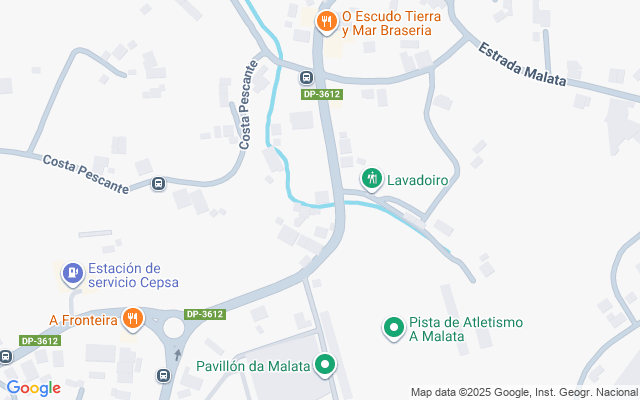Select the Lavadoiro restaurant pin
The width and height of the screenshot is (640, 400).
point(372,179)
